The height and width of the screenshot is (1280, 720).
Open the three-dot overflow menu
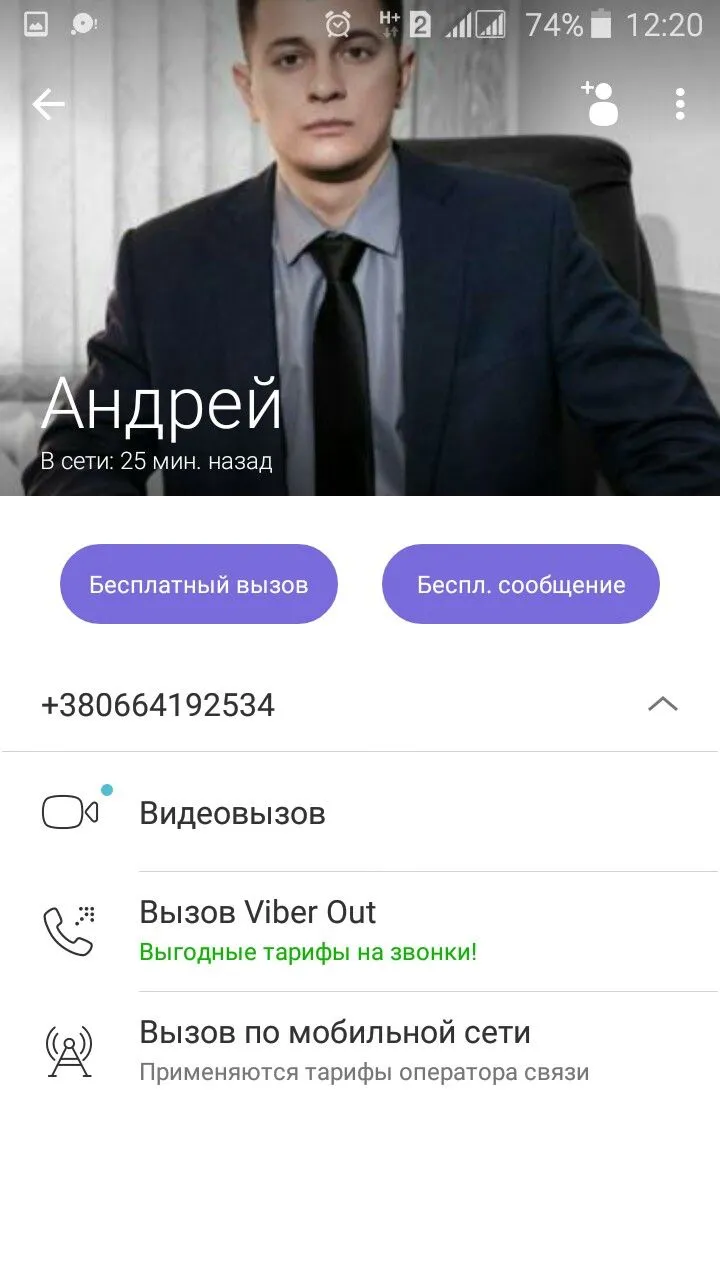click(680, 104)
